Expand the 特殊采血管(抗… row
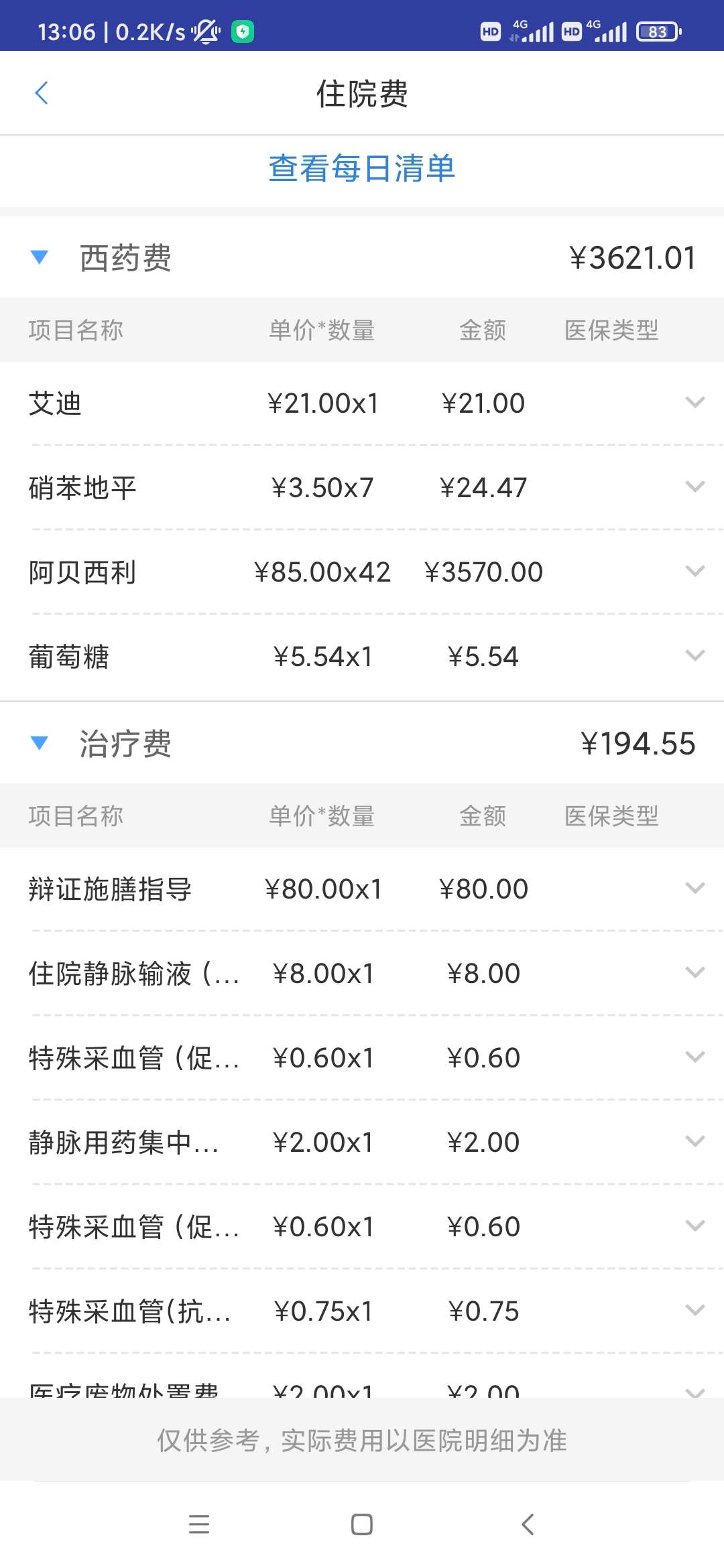Viewport: 724px width, 1568px height. (695, 1311)
